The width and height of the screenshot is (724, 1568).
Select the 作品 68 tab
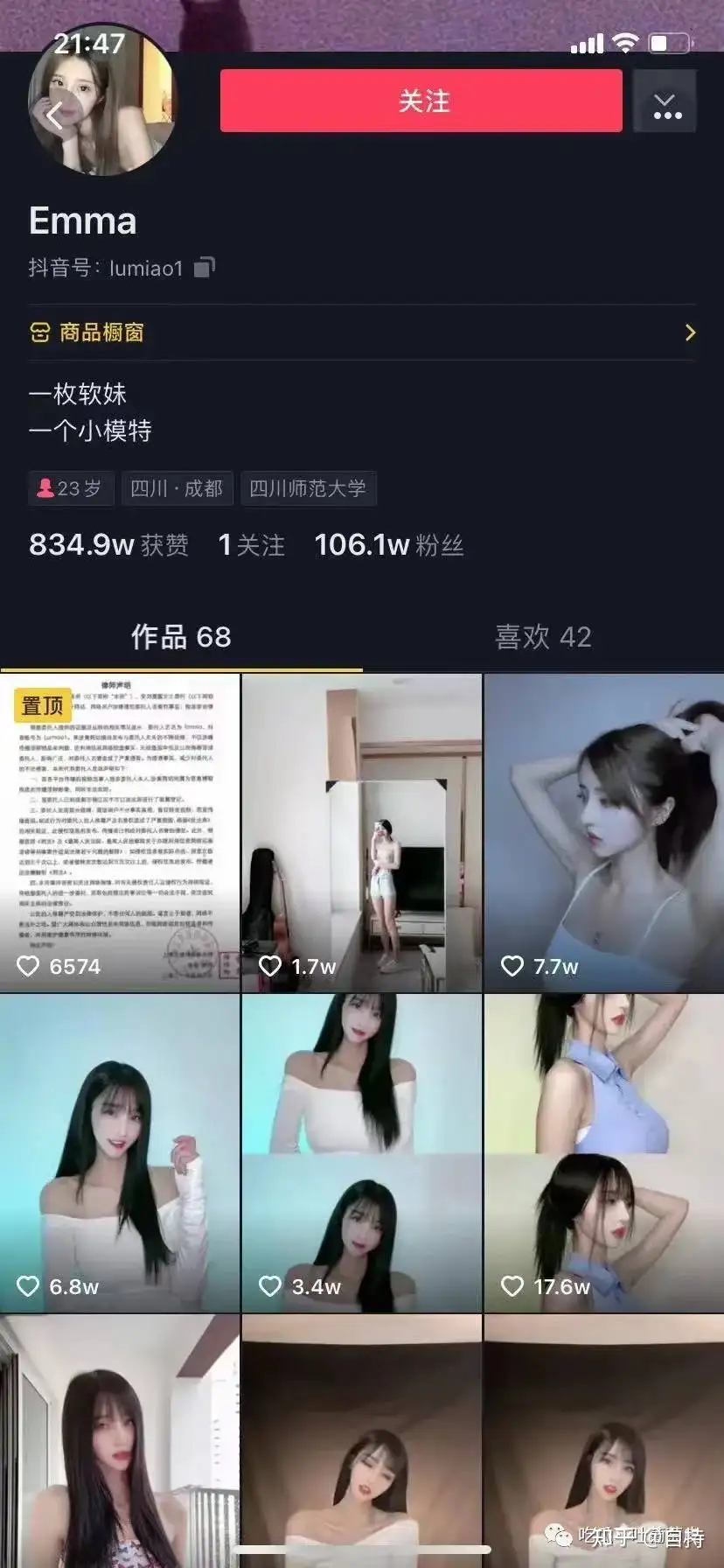[x=181, y=636]
